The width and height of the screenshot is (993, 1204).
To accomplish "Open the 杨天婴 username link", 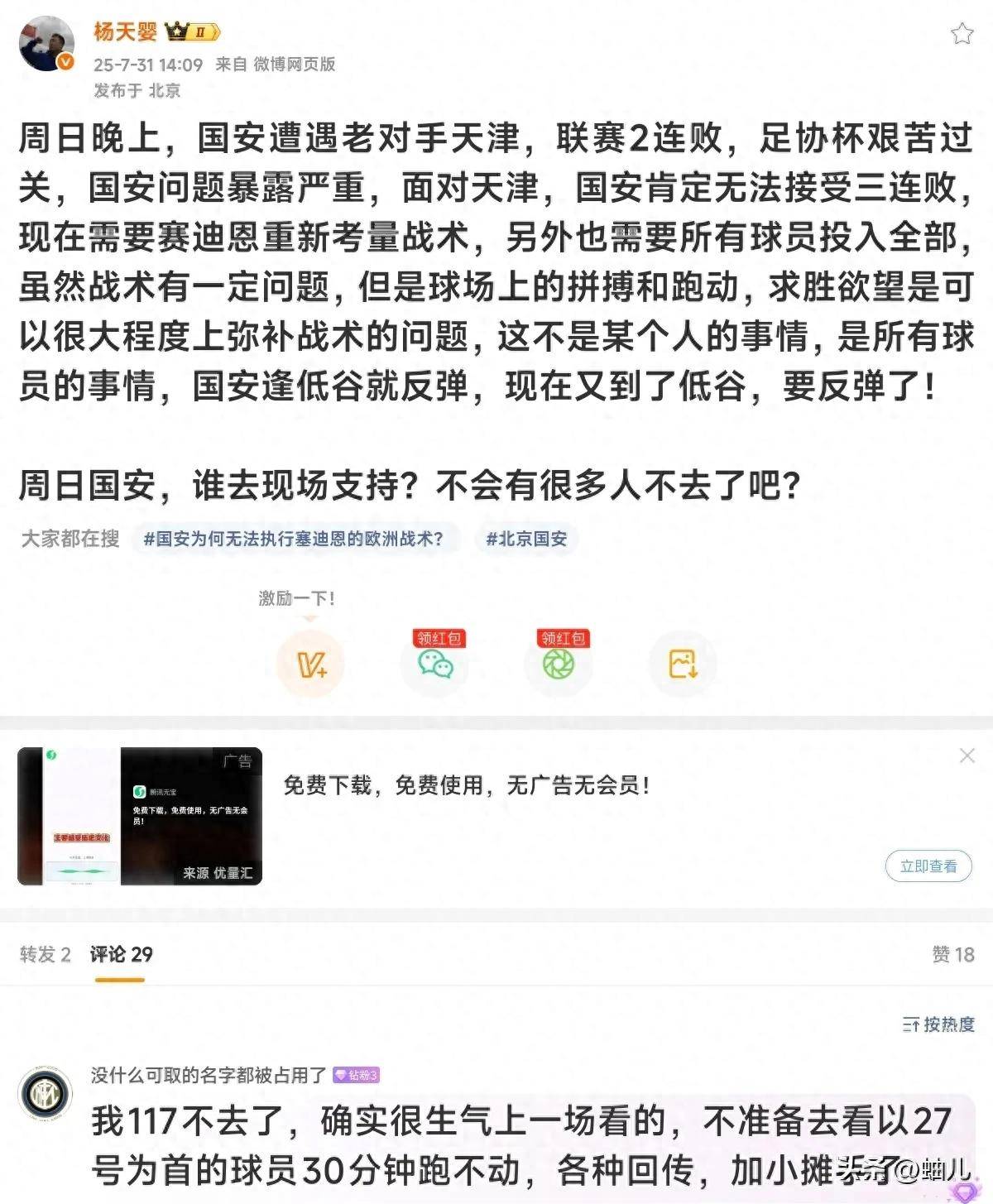I will click(125, 32).
